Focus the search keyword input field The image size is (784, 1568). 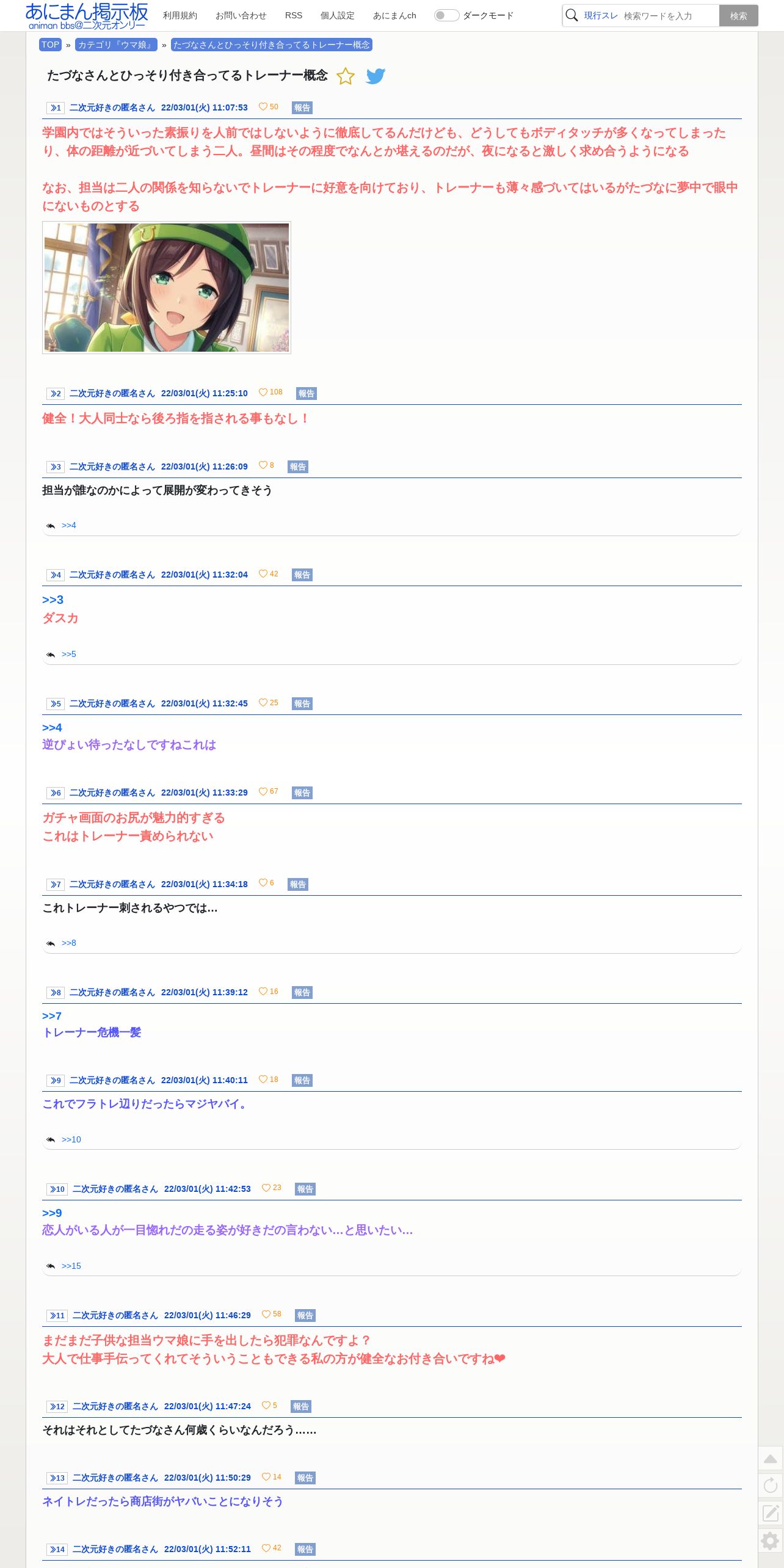pos(669,16)
